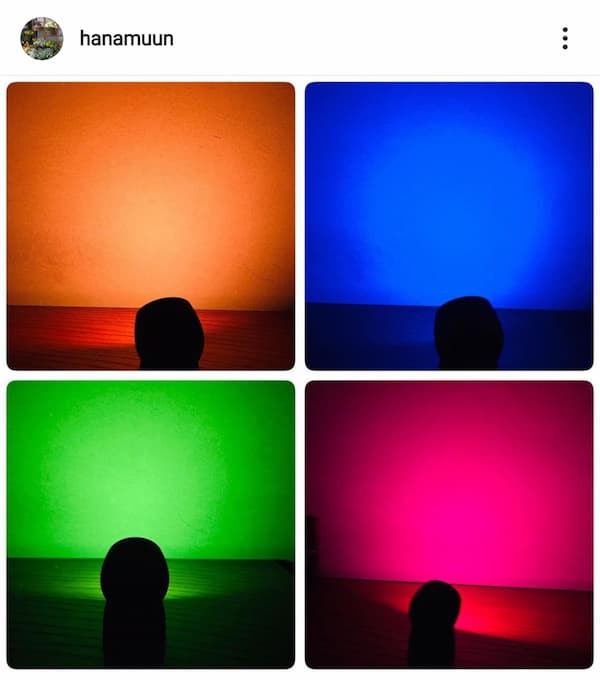Open the post's overflow menu
The height and width of the screenshot is (680, 600).
565,39
